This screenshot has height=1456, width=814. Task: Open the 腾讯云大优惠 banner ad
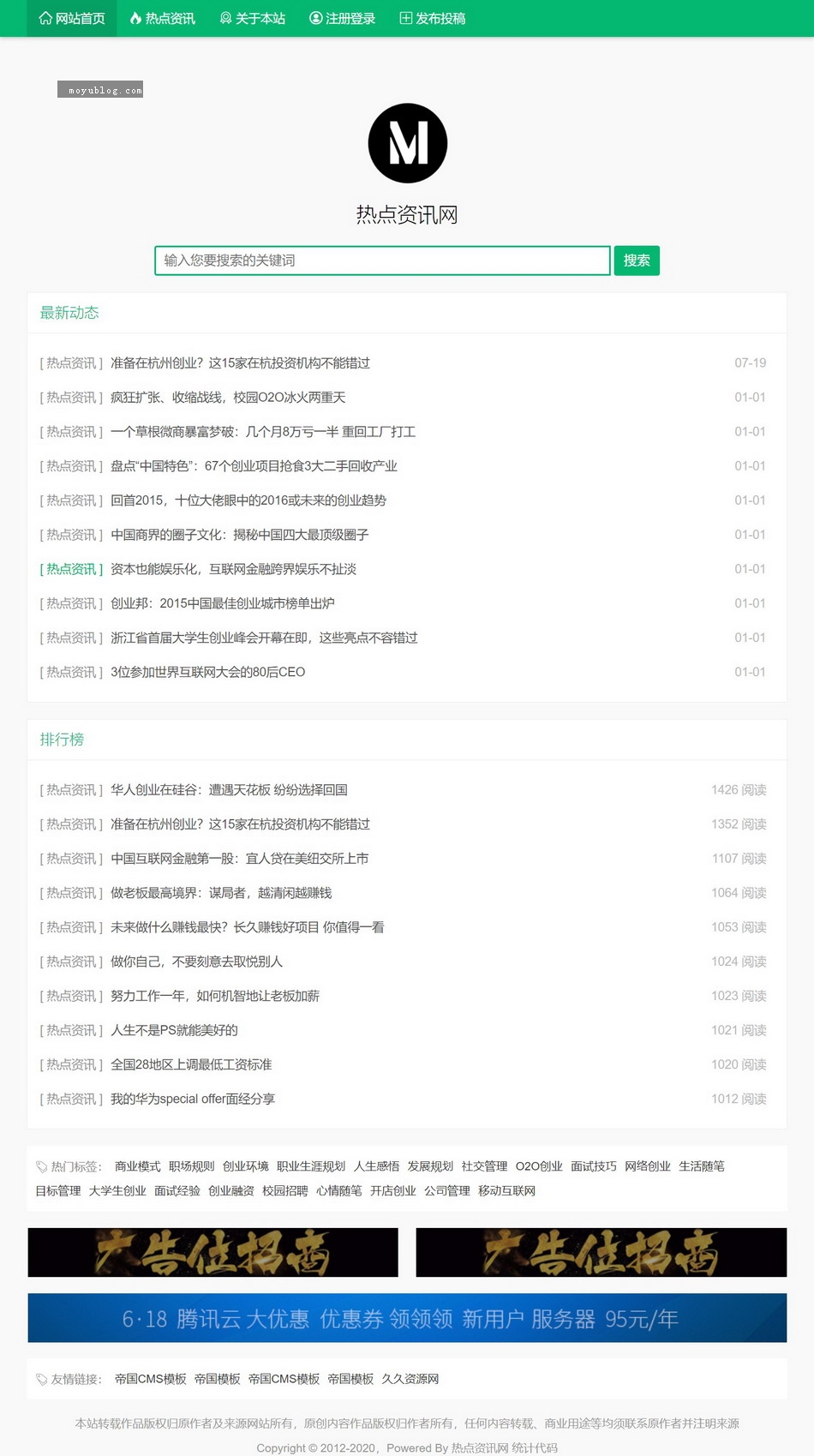click(407, 1318)
